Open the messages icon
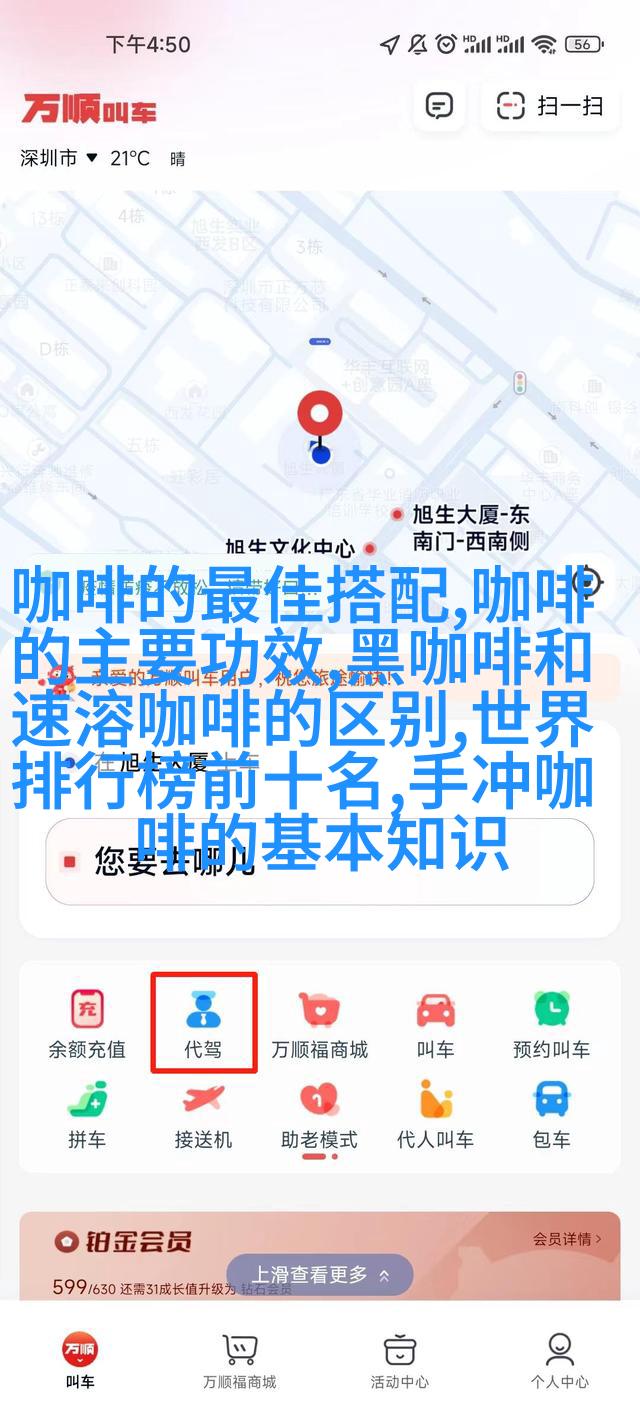Image resolution: width=640 pixels, height=1422 pixels. (x=439, y=105)
